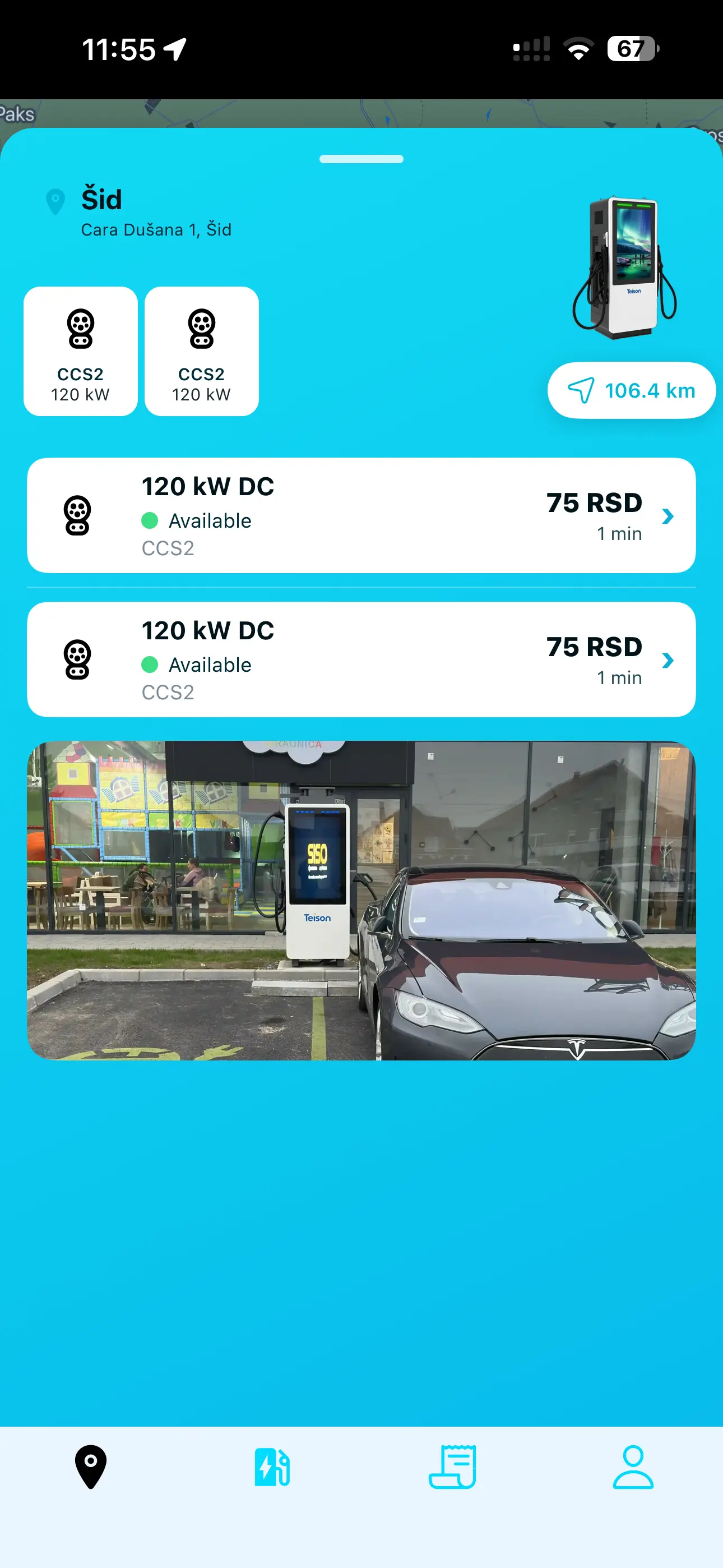Open the user profile section
Image resolution: width=723 pixels, height=1568 pixels.
point(632,1466)
